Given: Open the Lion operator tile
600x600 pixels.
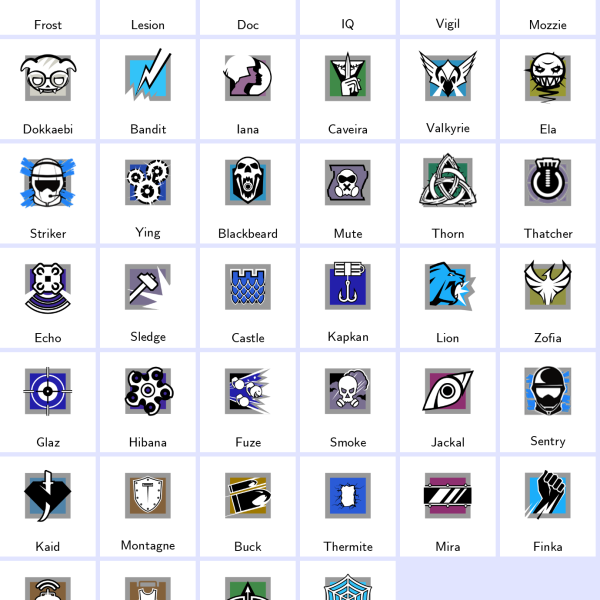Looking at the screenshot, I should pyautogui.click(x=448, y=288).
